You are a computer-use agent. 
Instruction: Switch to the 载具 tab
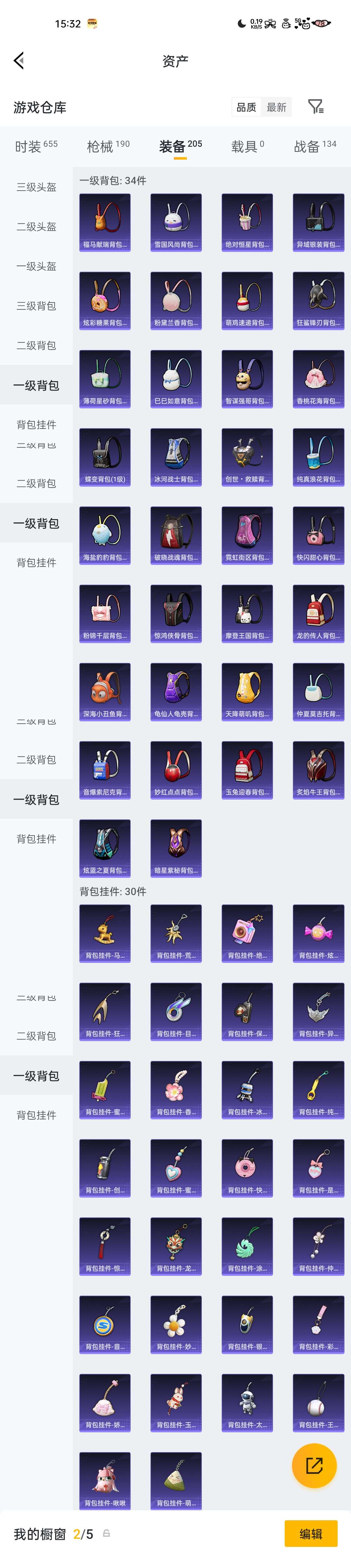[247, 146]
